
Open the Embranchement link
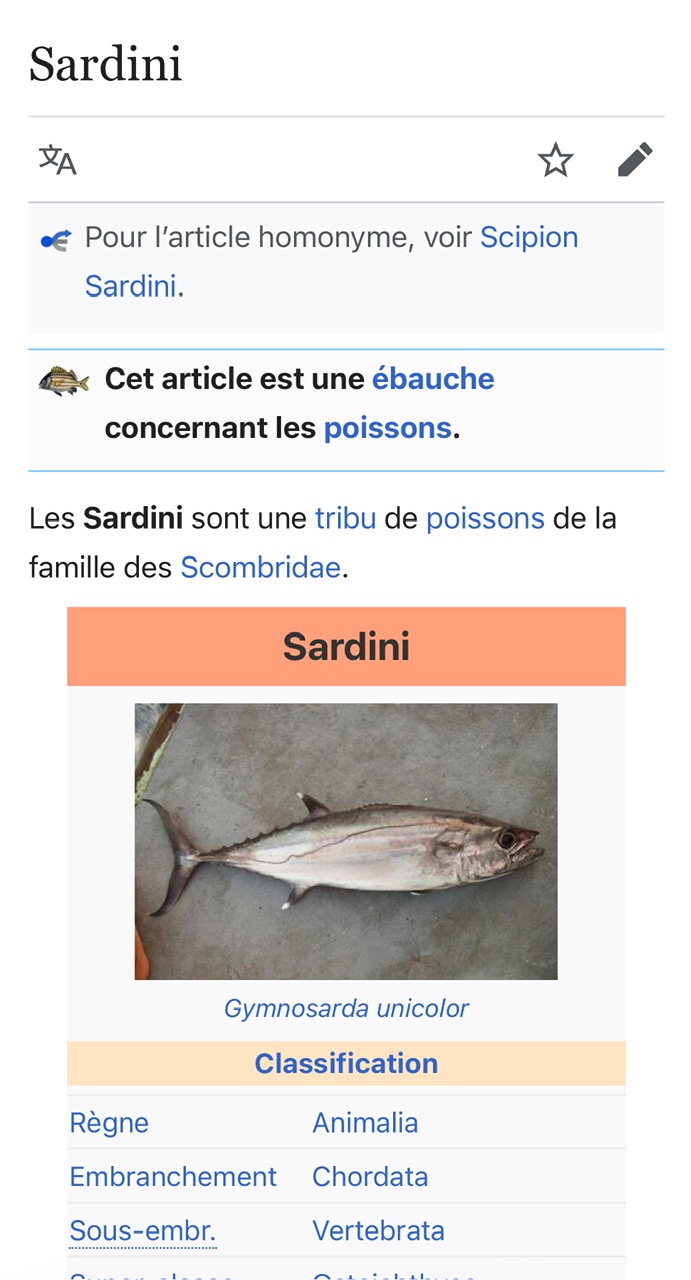pos(173,1177)
